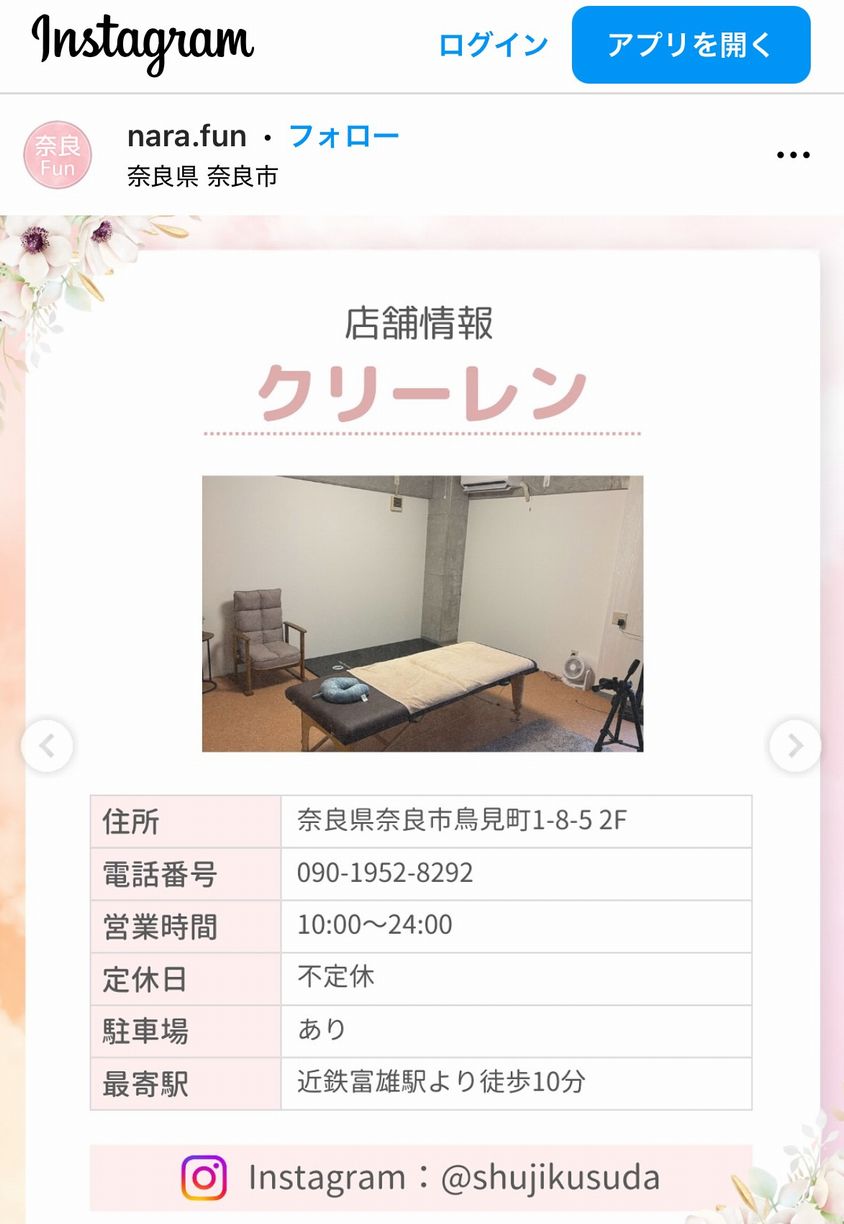
Task: Open the nara.fun profile avatar
Action: pos(57,155)
